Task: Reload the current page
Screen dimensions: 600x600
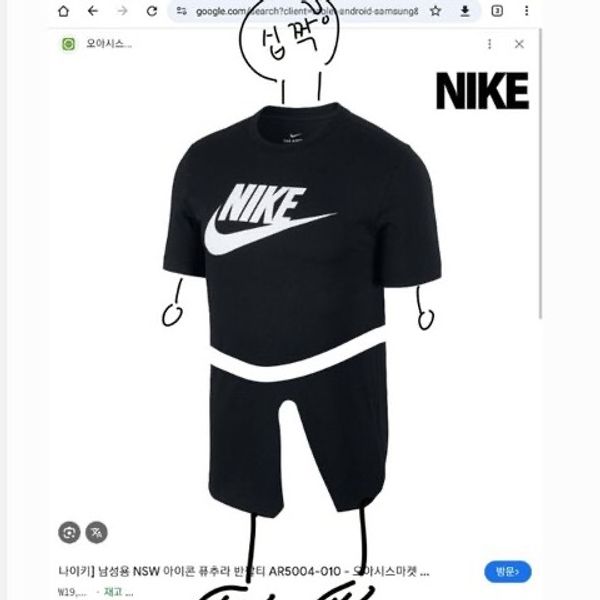Action: tap(152, 11)
